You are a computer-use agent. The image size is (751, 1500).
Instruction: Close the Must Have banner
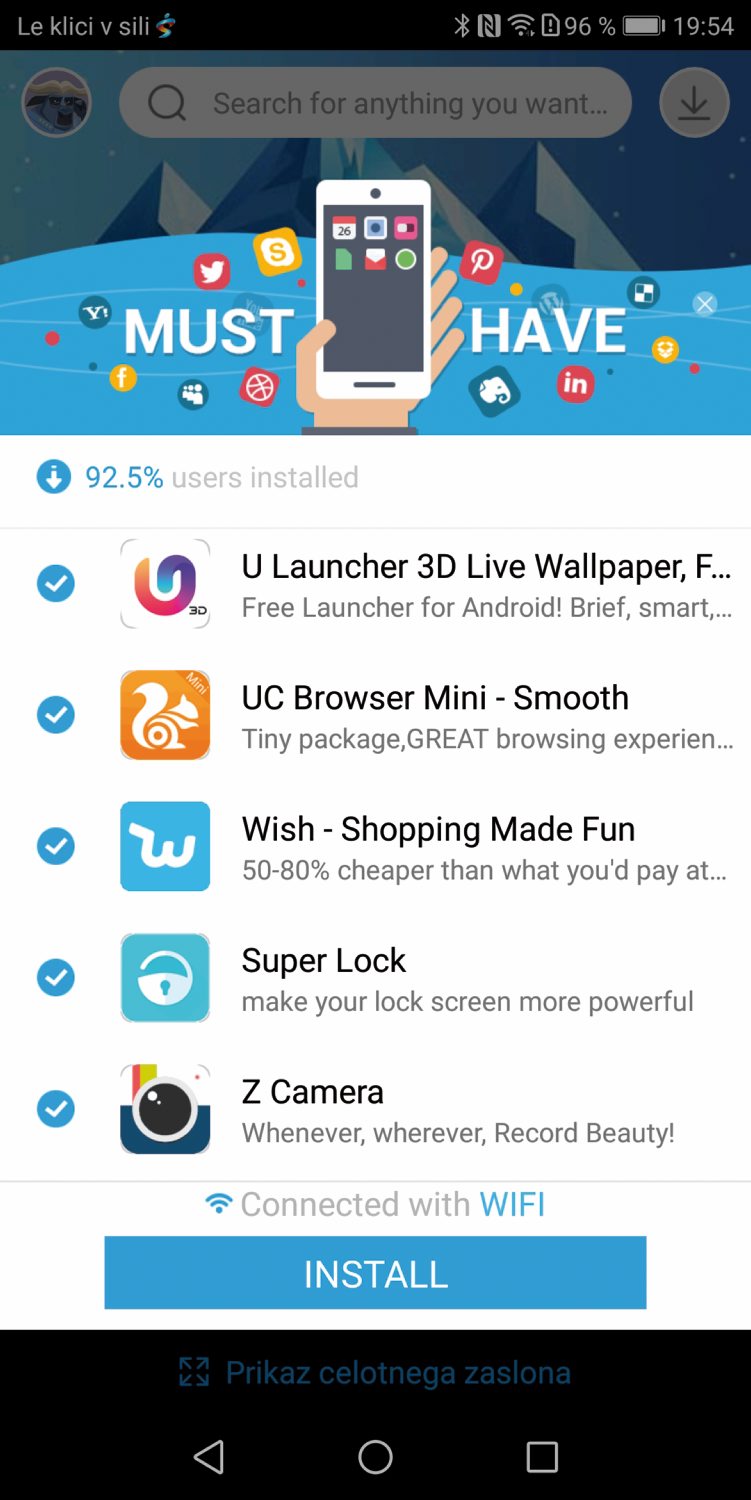click(x=705, y=304)
